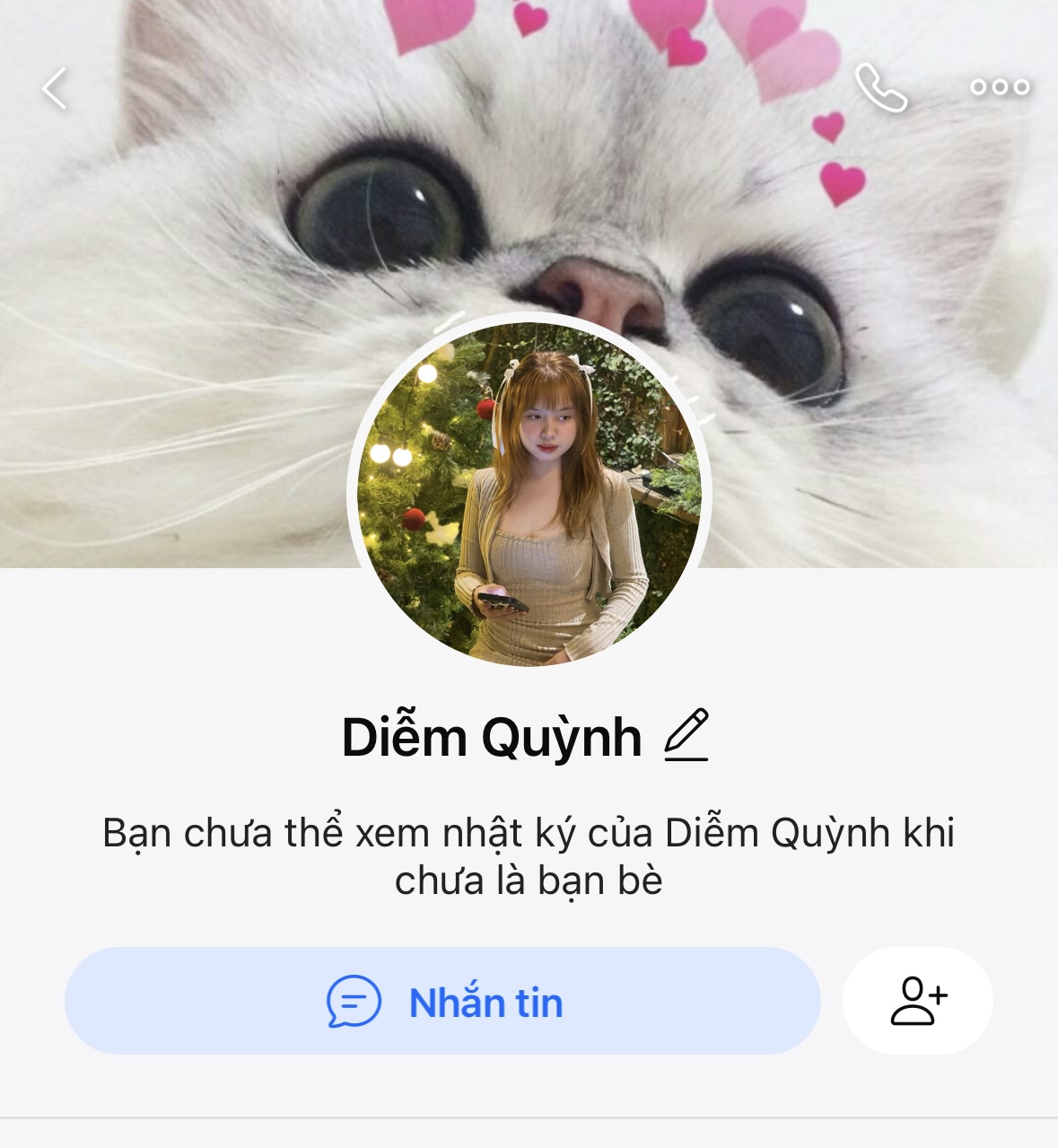Screen dimensions: 1058x1148
Task: Send a friend request with add-friend icon
Action: tap(917, 1001)
